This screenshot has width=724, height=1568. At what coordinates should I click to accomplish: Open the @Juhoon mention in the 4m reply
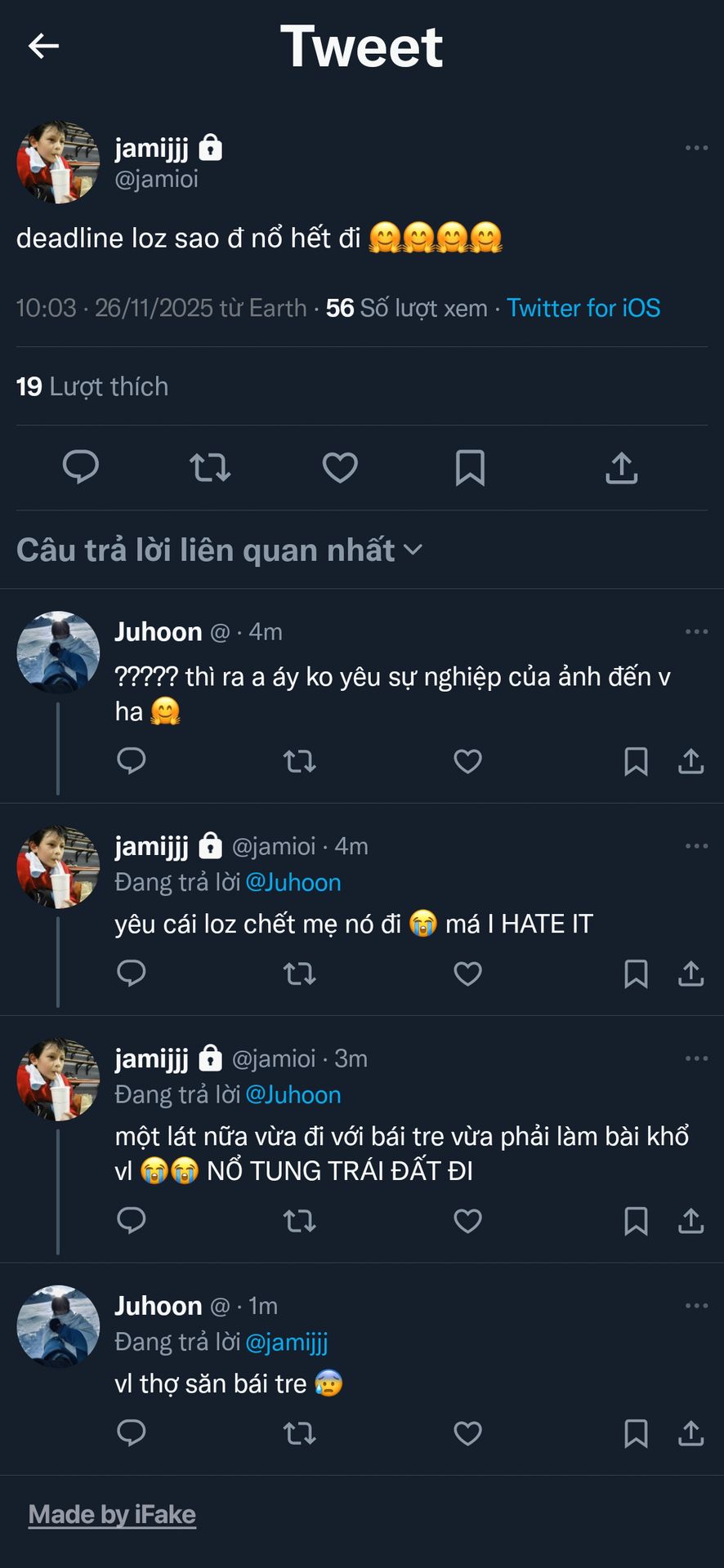293,882
